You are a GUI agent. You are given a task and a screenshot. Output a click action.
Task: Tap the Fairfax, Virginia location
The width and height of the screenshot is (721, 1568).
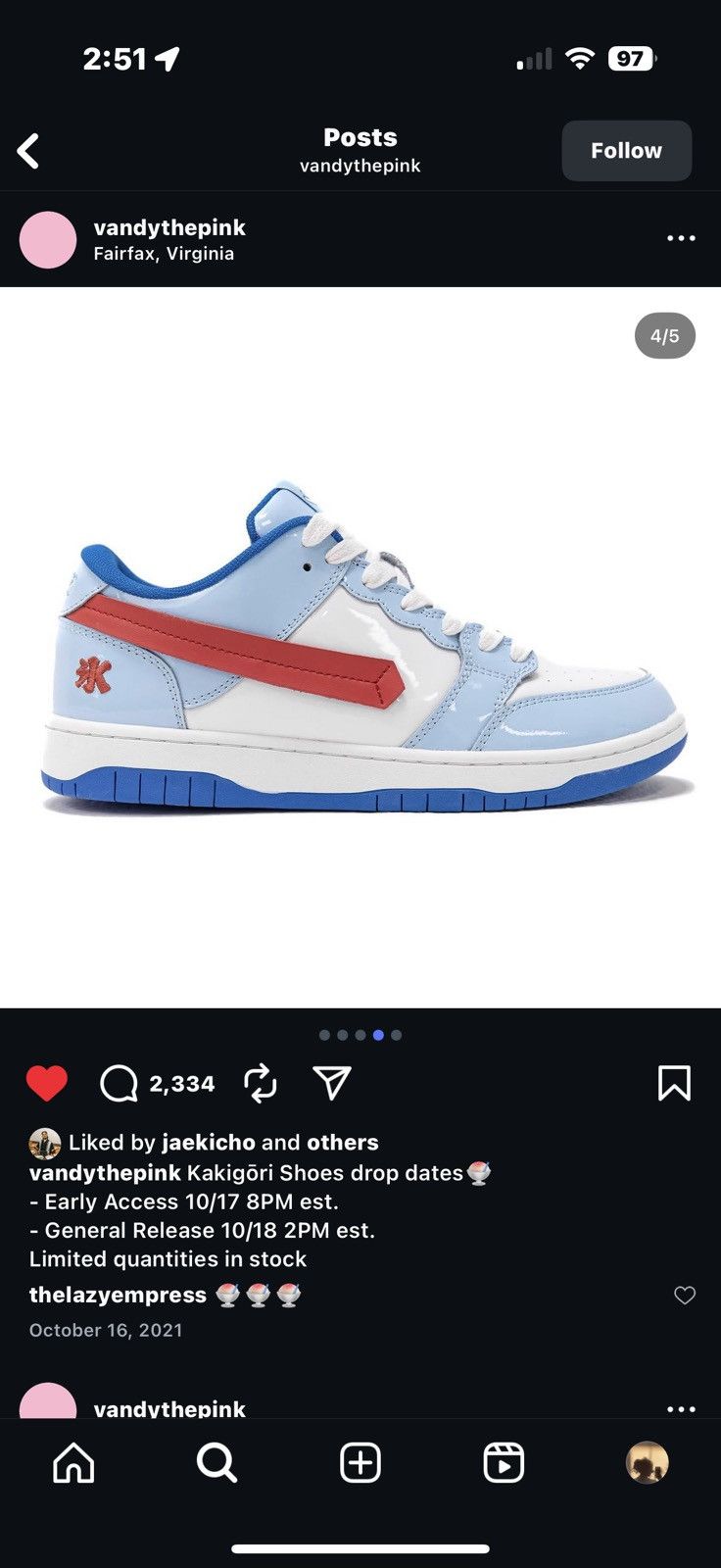pos(164,254)
